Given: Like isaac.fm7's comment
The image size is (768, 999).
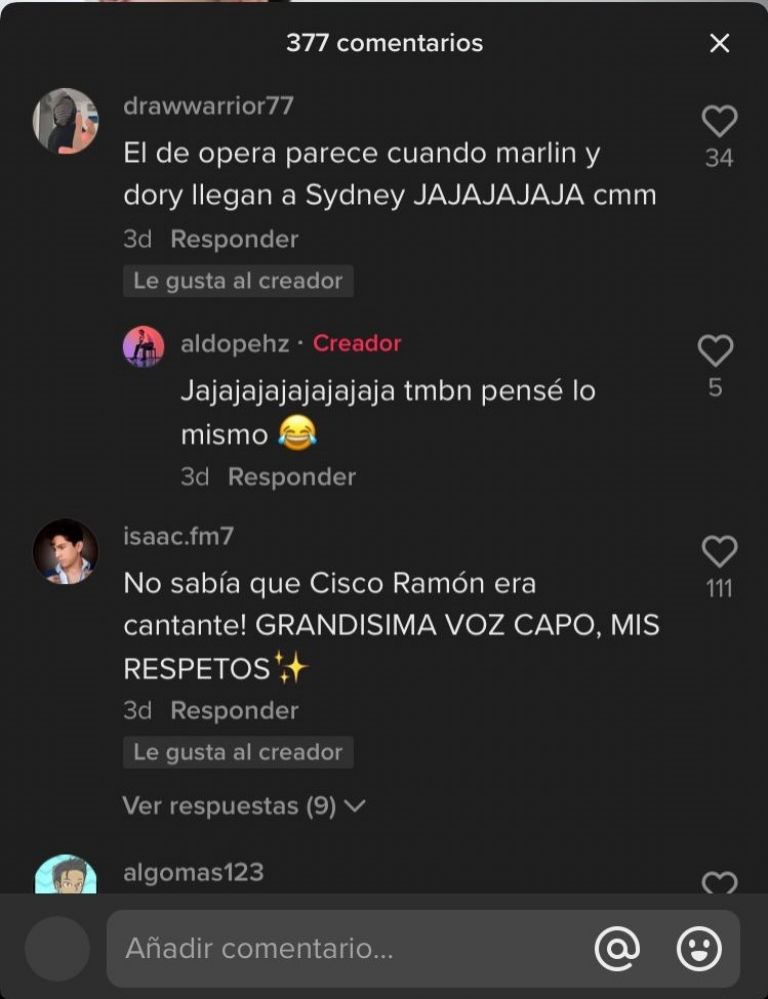Looking at the screenshot, I should pyautogui.click(x=719, y=551).
